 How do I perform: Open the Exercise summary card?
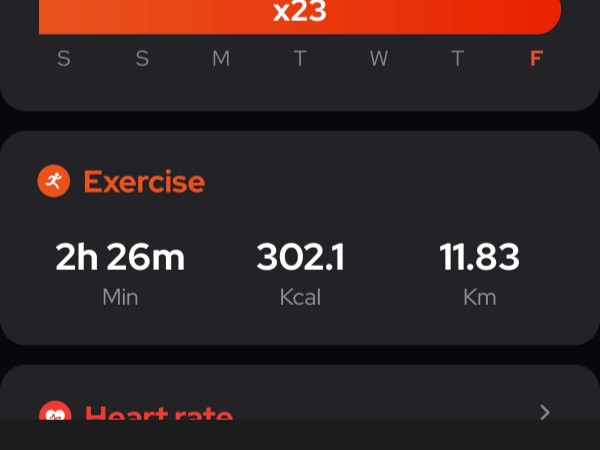pyautogui.click(x=300, y=238)
